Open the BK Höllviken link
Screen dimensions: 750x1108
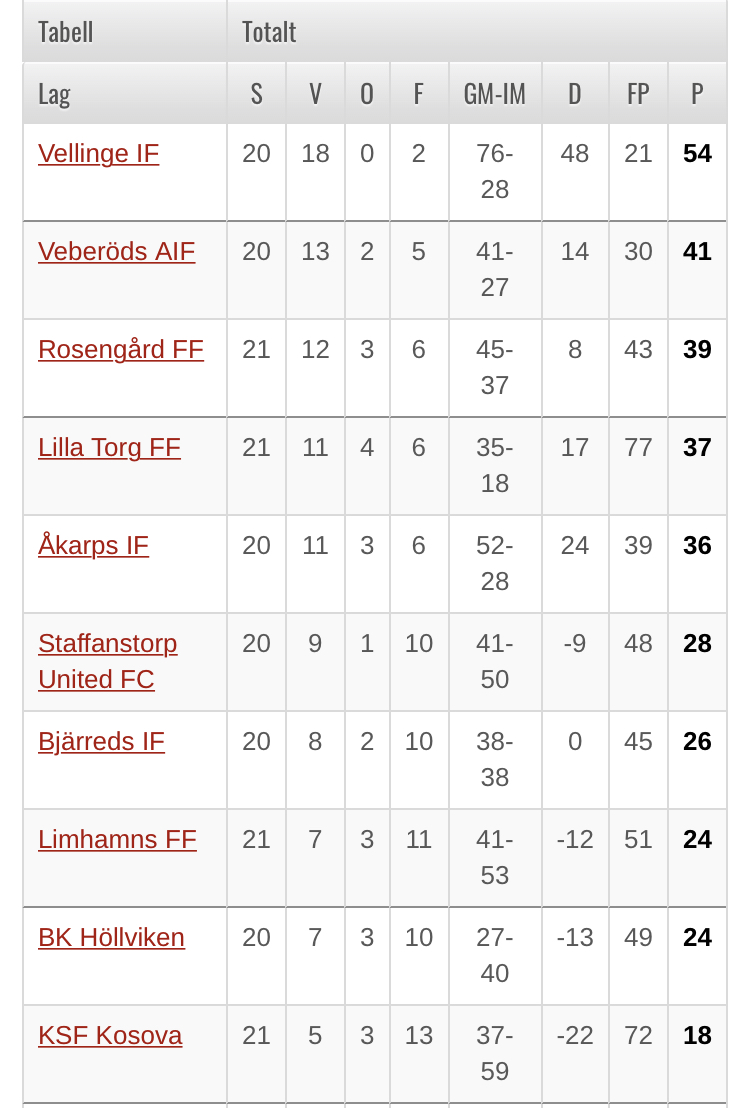point(111,938)
